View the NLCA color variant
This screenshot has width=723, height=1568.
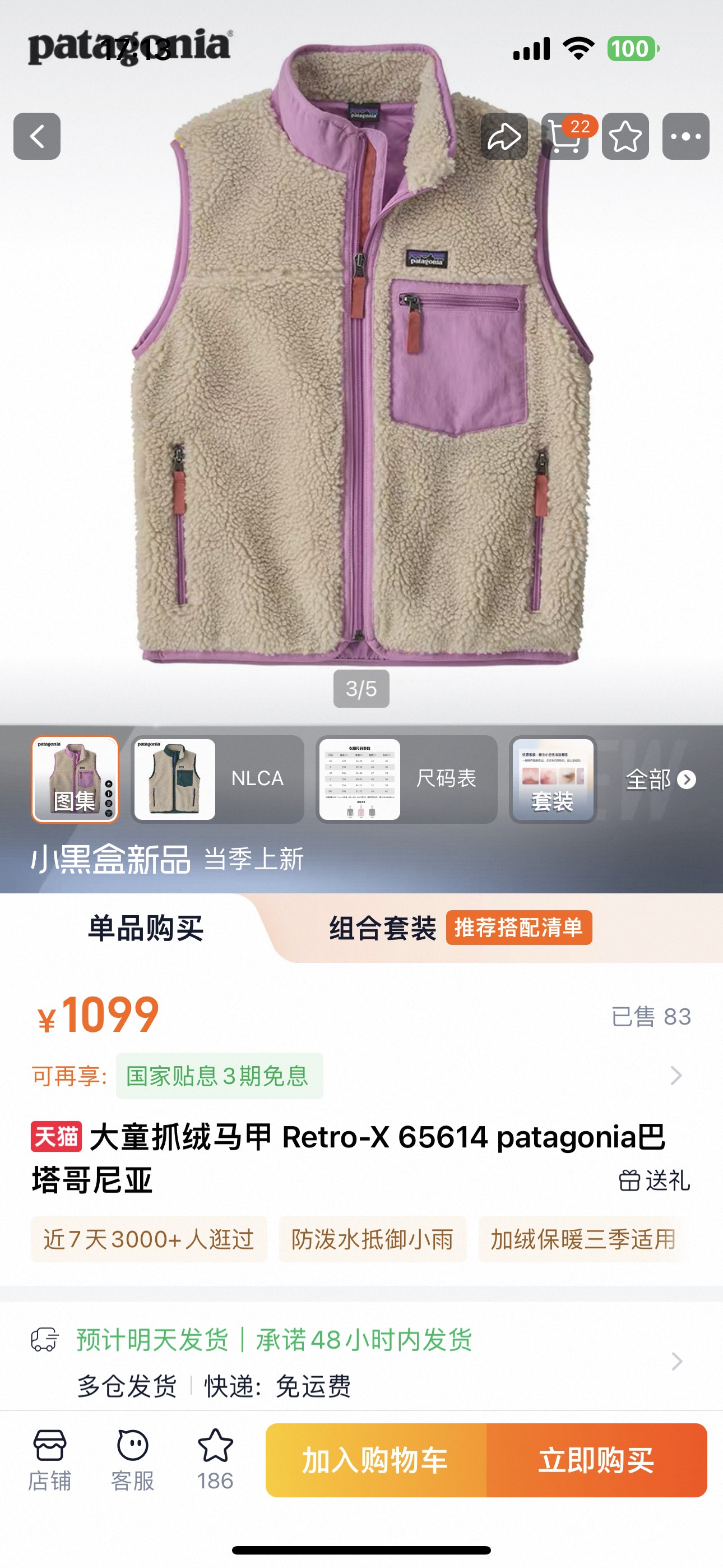pyautogui.click(x=218, y=779)
